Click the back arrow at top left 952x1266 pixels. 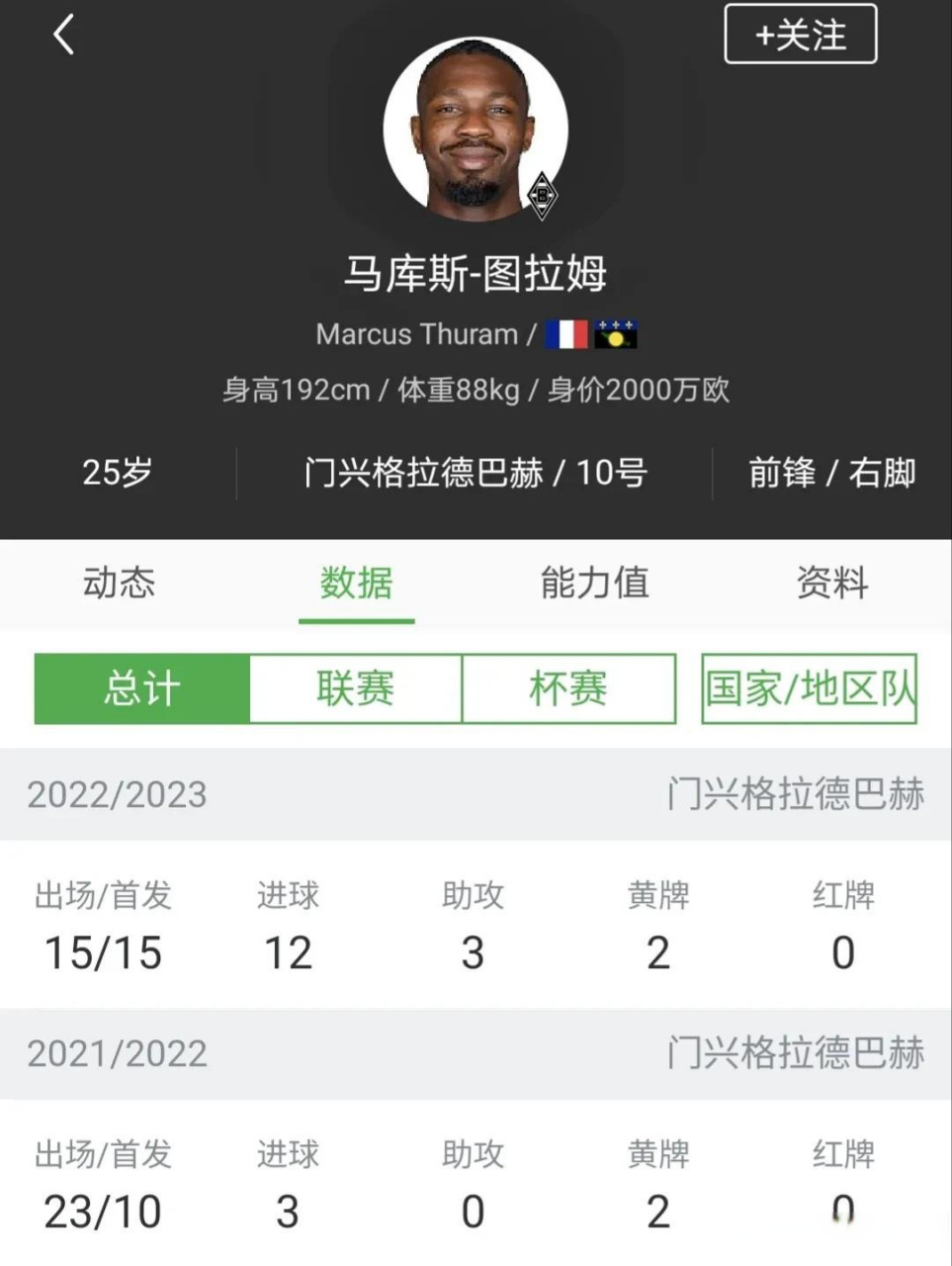(64, 33)
